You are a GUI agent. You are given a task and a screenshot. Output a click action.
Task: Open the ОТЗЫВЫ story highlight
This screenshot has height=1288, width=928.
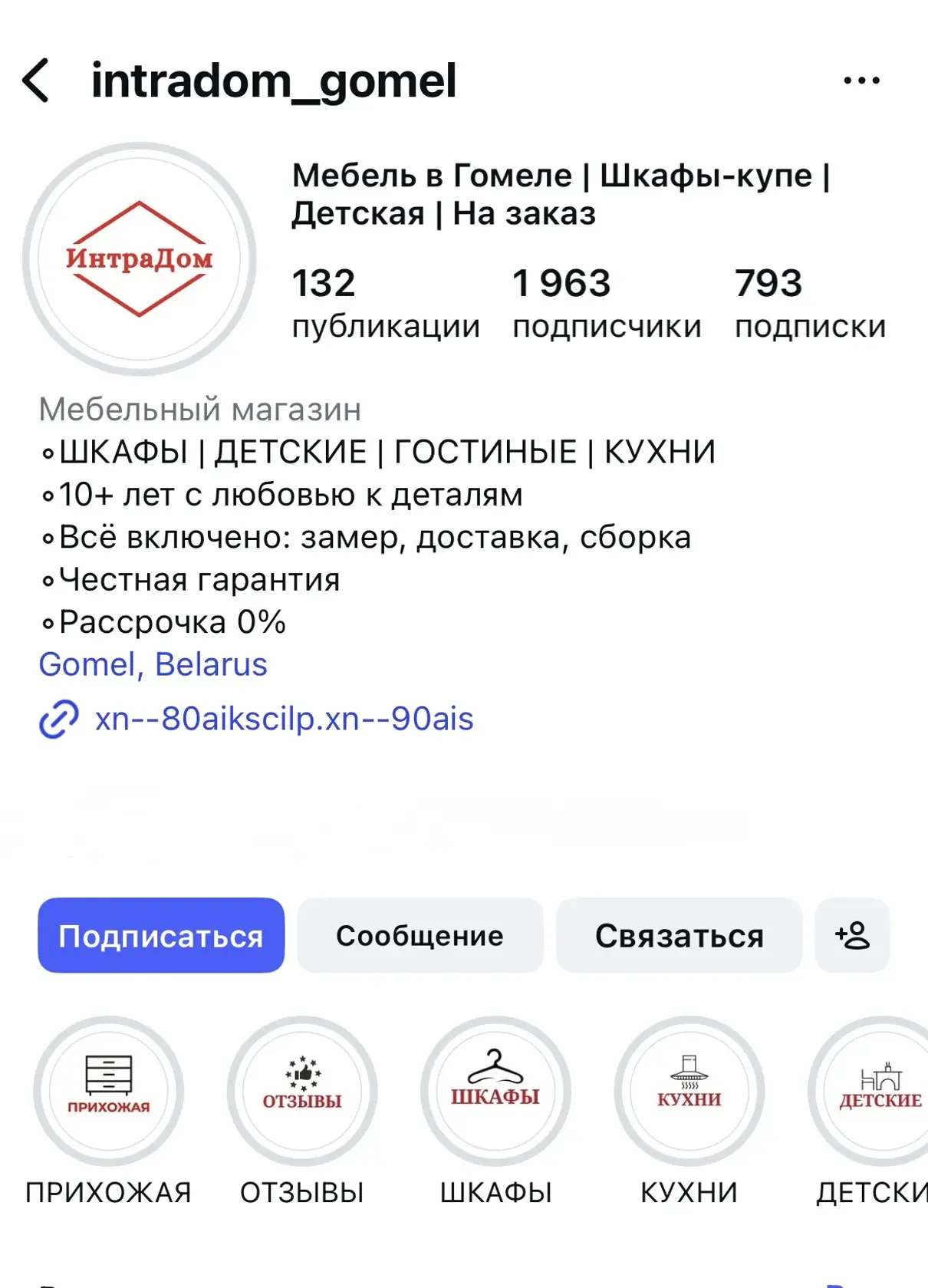pyautogui.click(x=302, y=1091)
